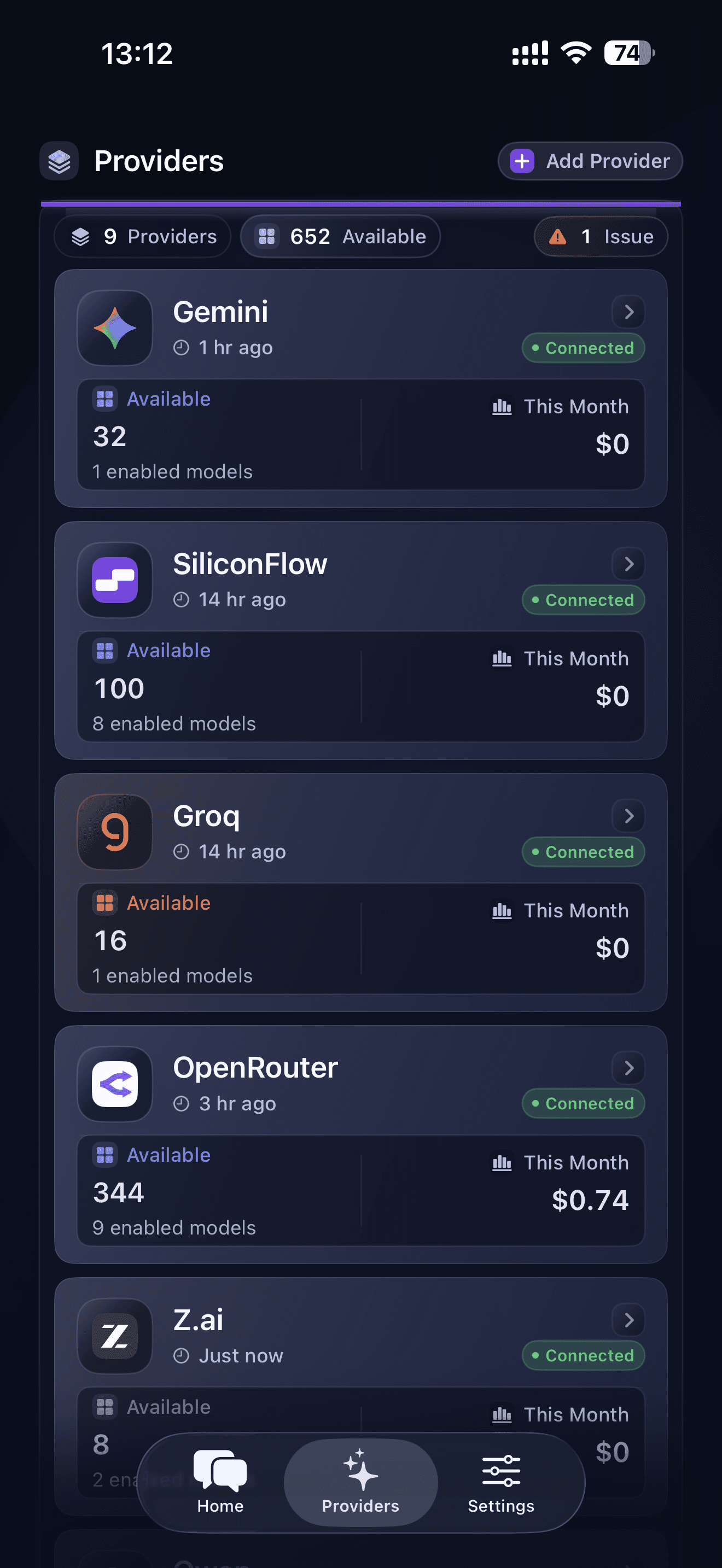Open the 9 Providers chip
Image resolution: width=722 pixels, height=1568 pixels.
pos(142,236)
